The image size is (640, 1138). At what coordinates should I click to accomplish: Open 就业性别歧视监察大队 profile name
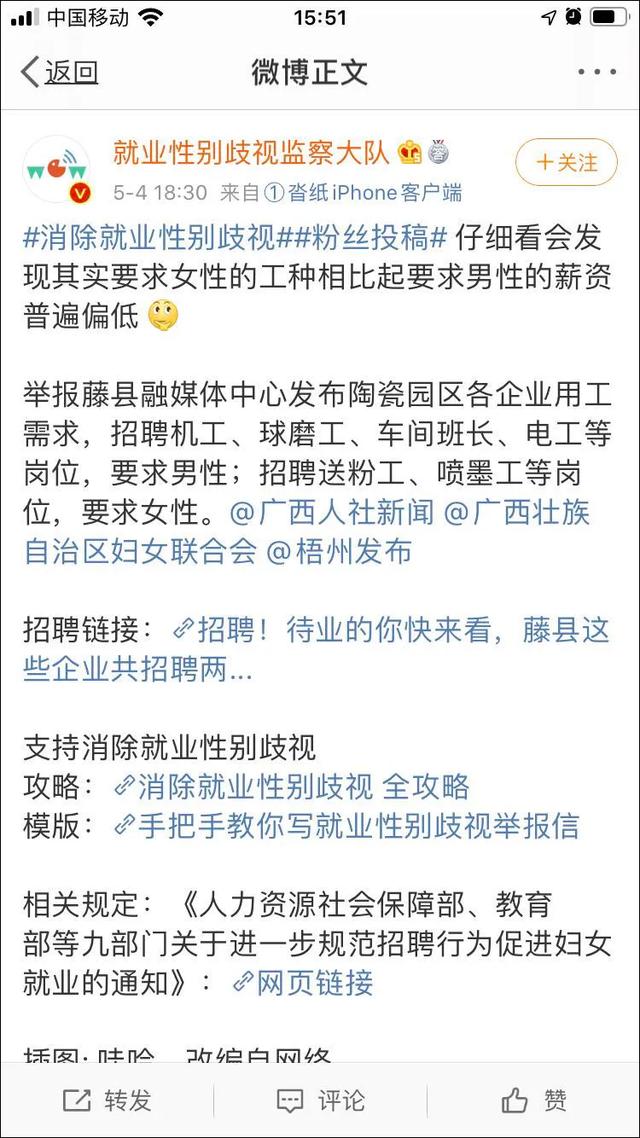(x=250, y=152)
